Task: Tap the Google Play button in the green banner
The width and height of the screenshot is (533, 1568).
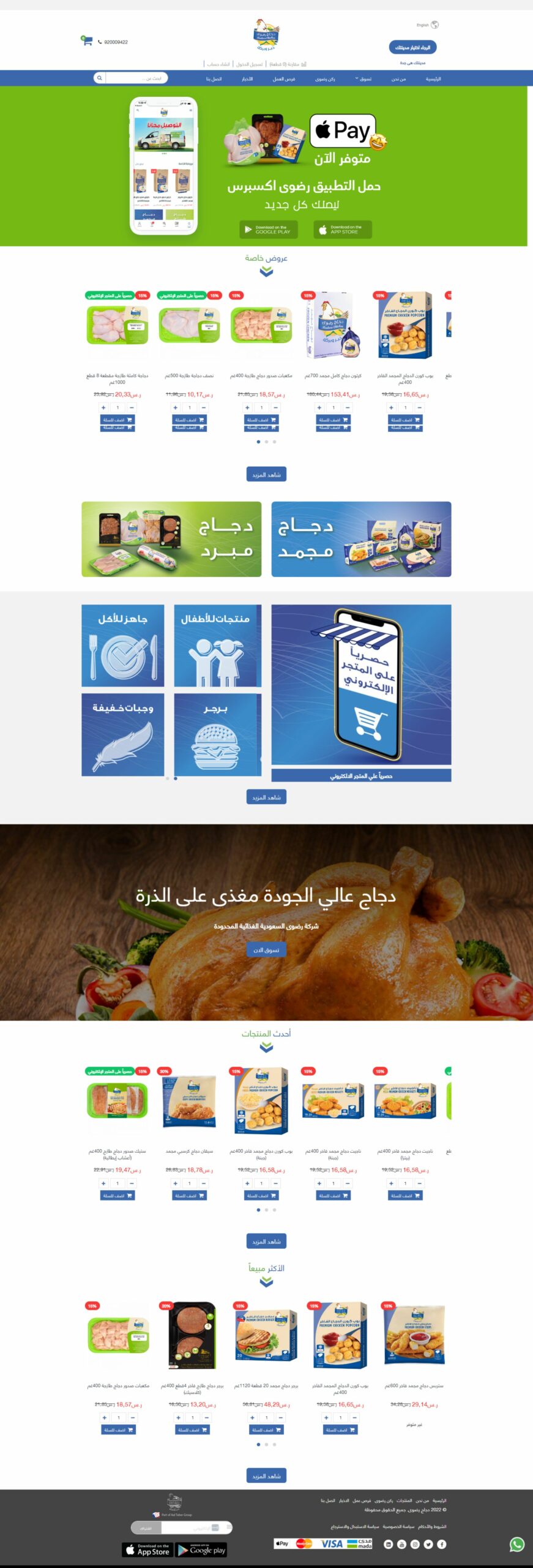Action: [268, 230]
